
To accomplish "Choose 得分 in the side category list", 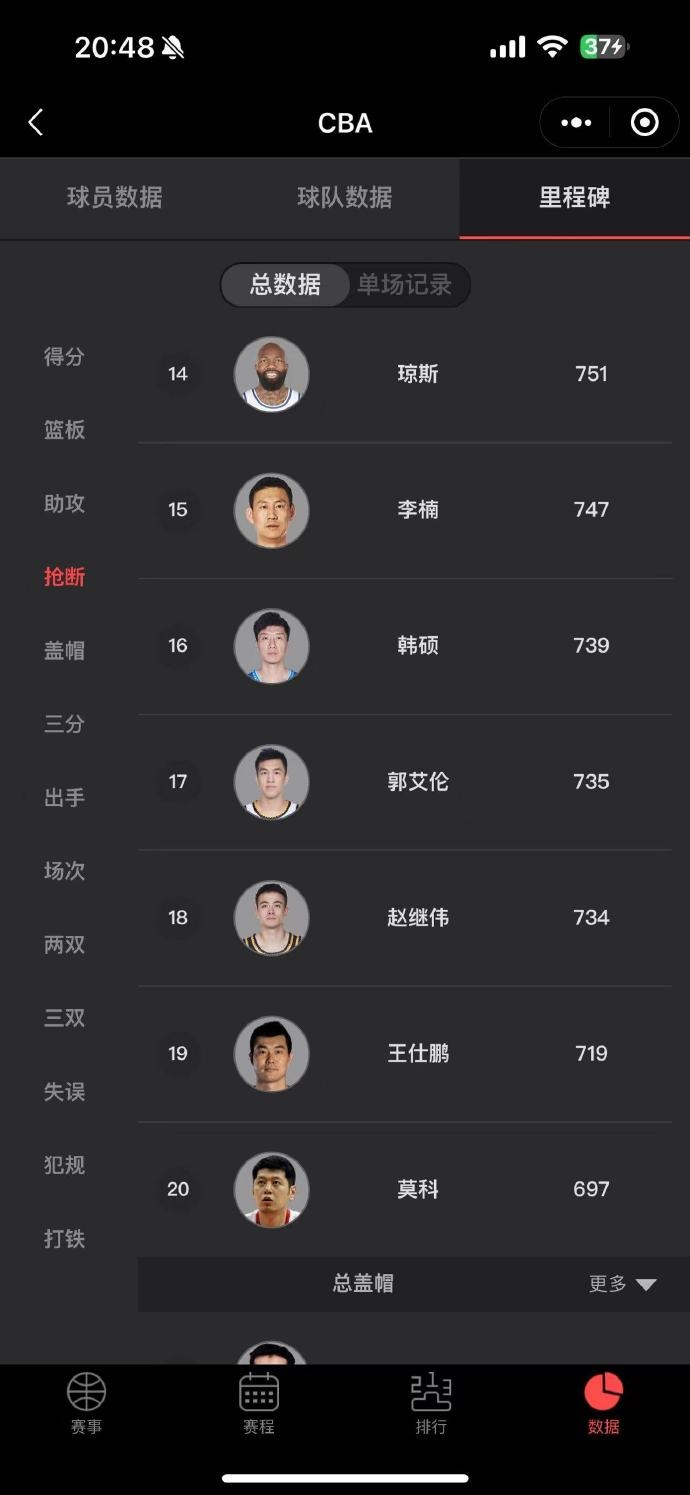I will (x=64, y=357).
